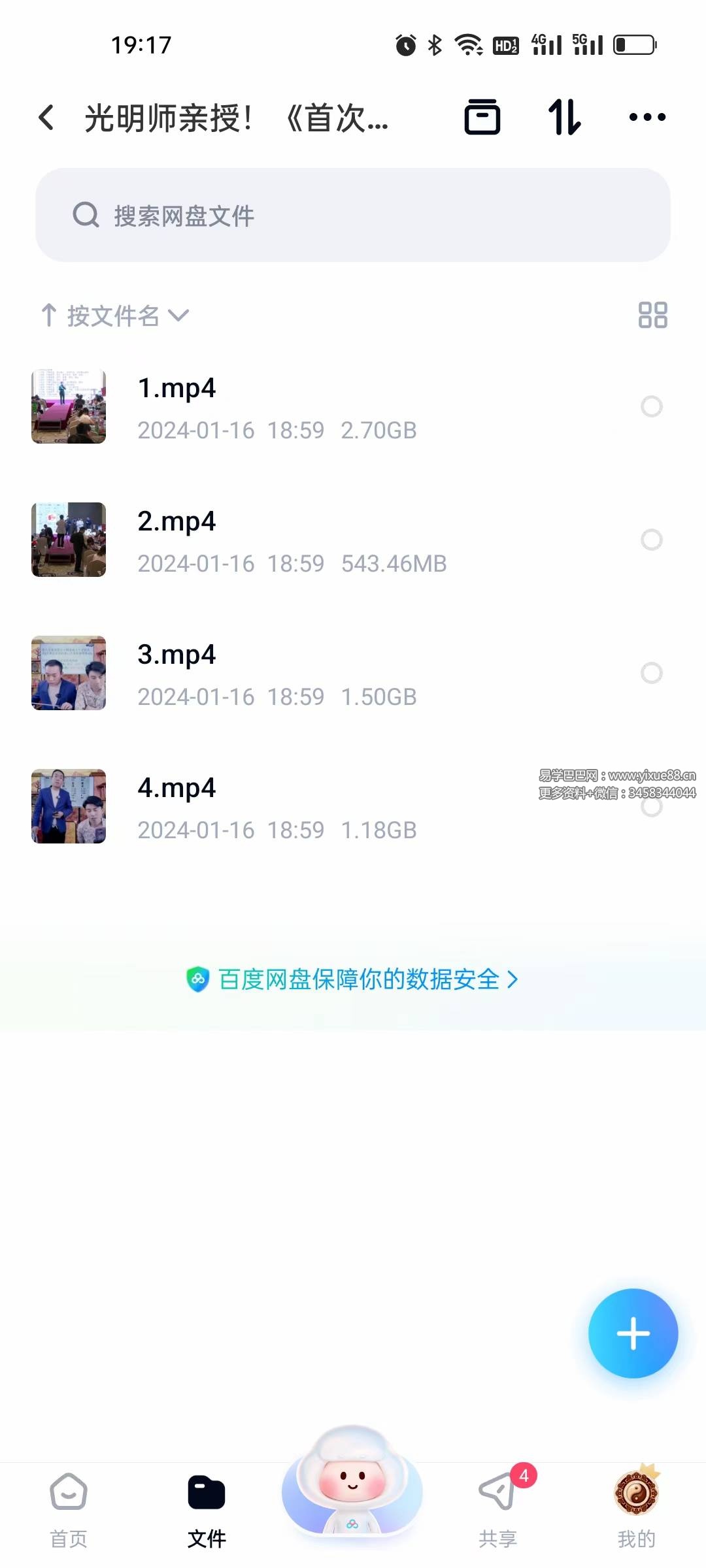Switch to grid view layout
706x1568 pixels.
pos(654,316)
